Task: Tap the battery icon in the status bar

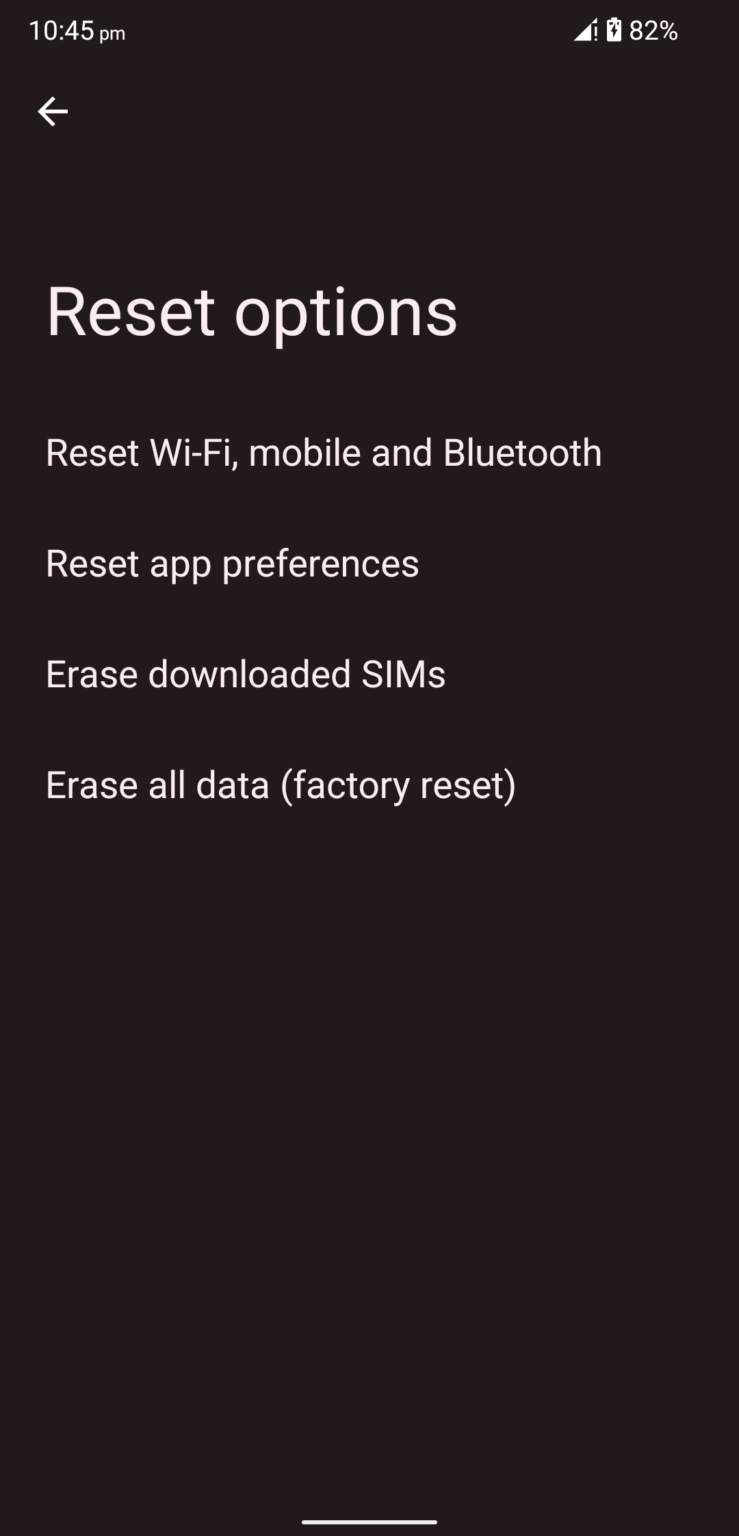Action: tap(614, 31)
